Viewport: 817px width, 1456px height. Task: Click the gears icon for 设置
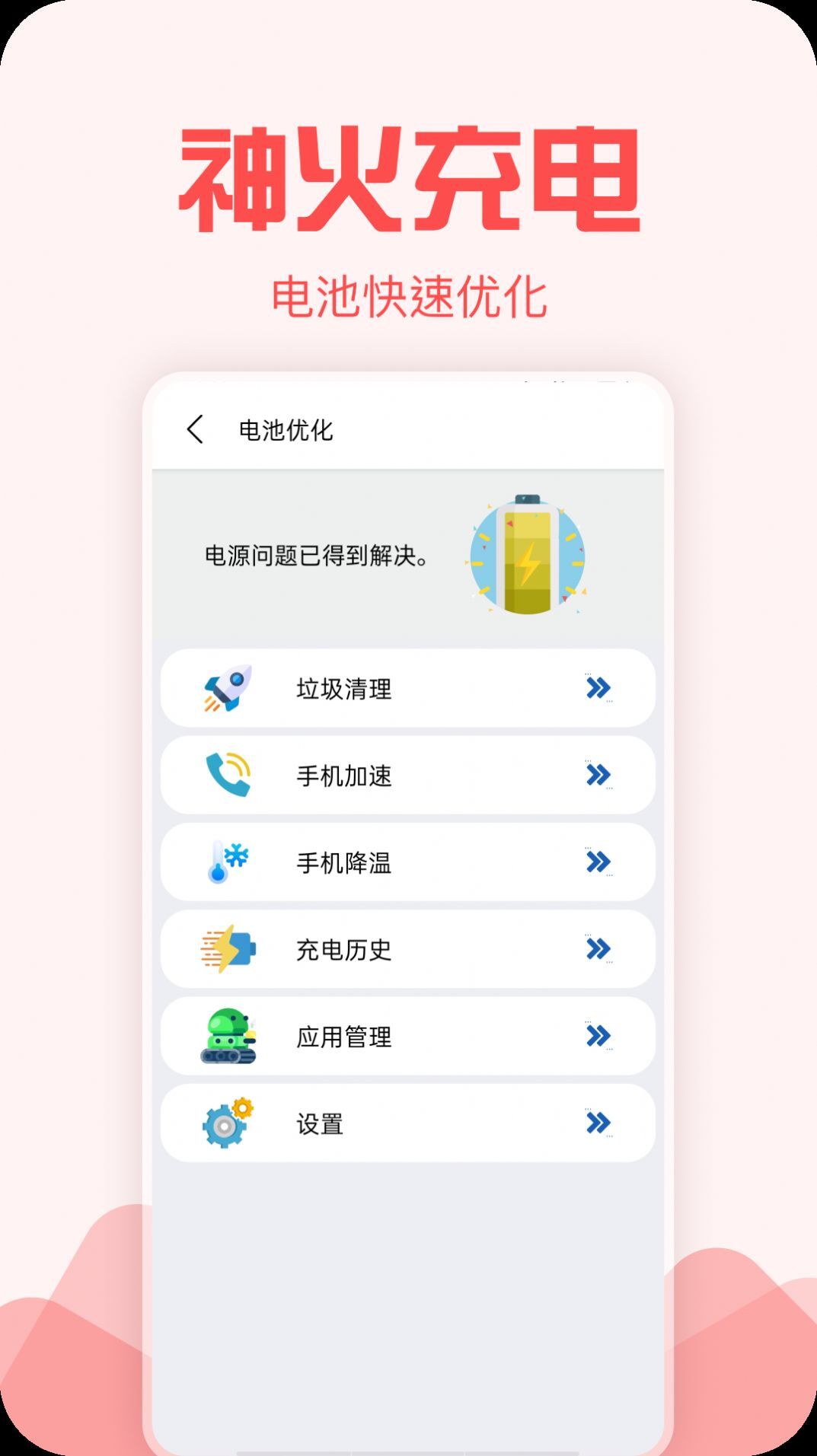coord(227,1122)
